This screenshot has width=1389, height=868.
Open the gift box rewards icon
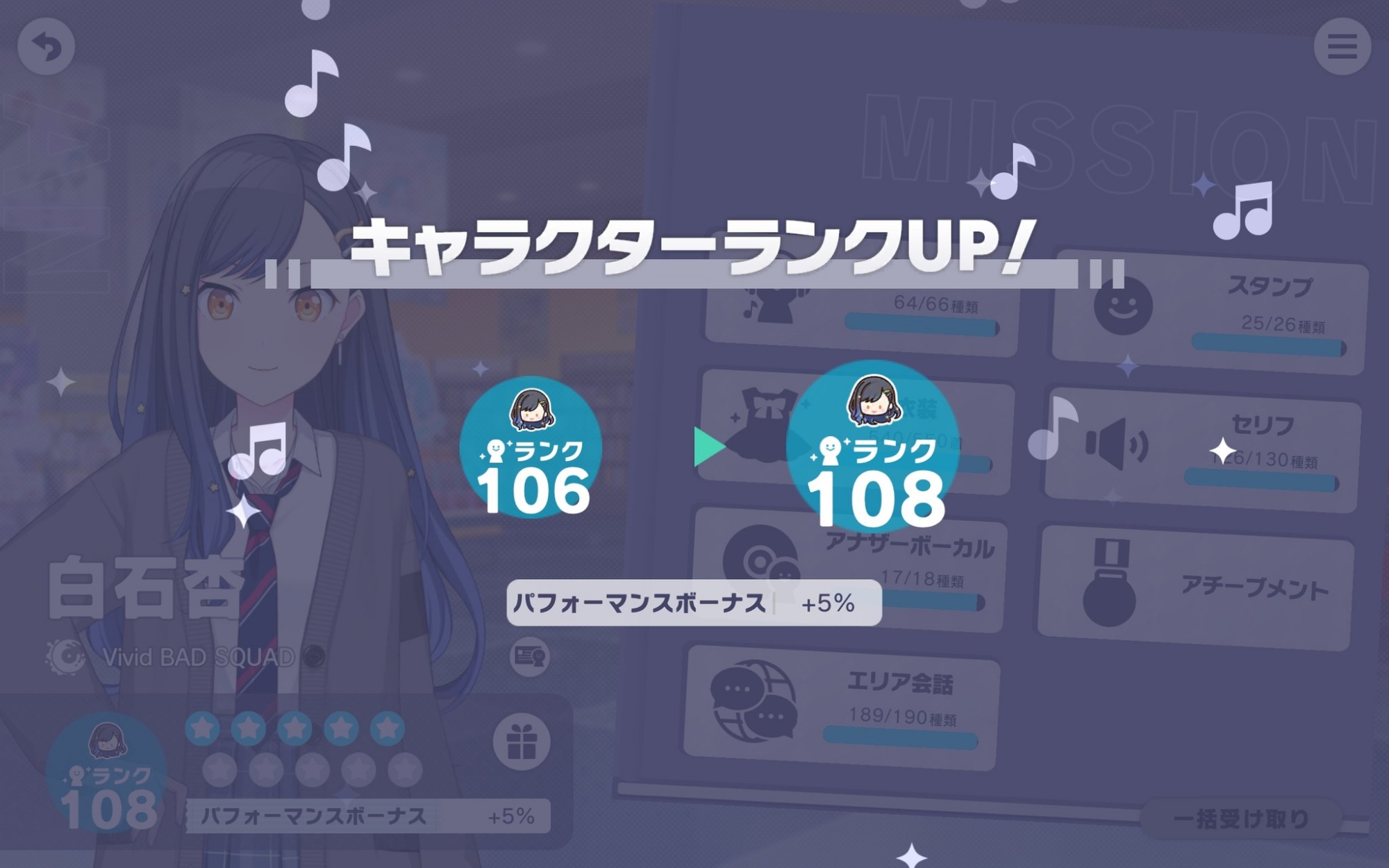pyautogui.click(x=522, y=742)
